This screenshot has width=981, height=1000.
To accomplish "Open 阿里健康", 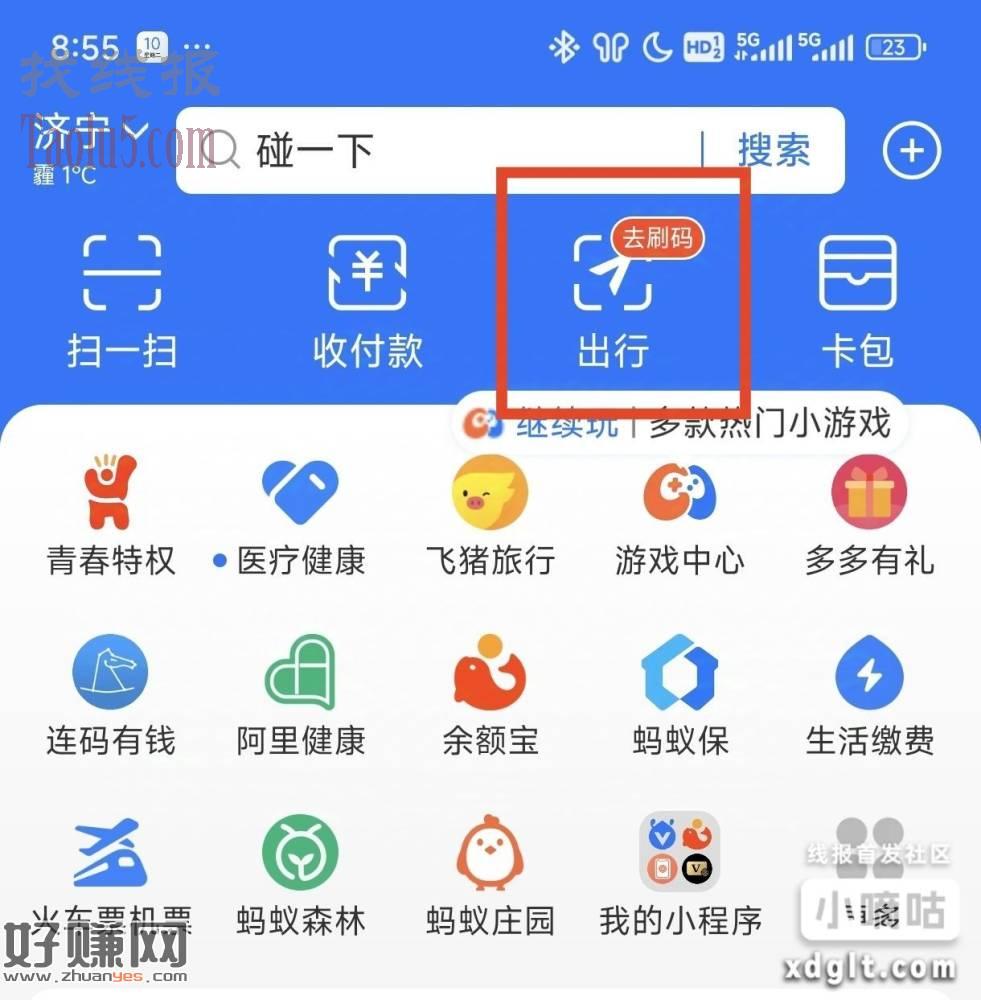I will tap(300, 695).
